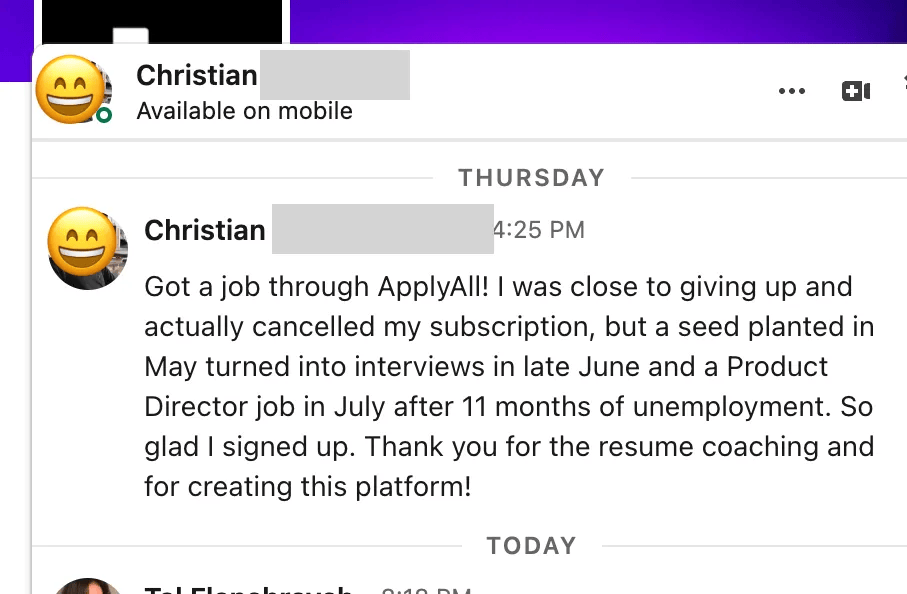Tap the sender name above the ApplyAll message
The height and width of the screenshot is (594, 907).
[x=205, y=230]
